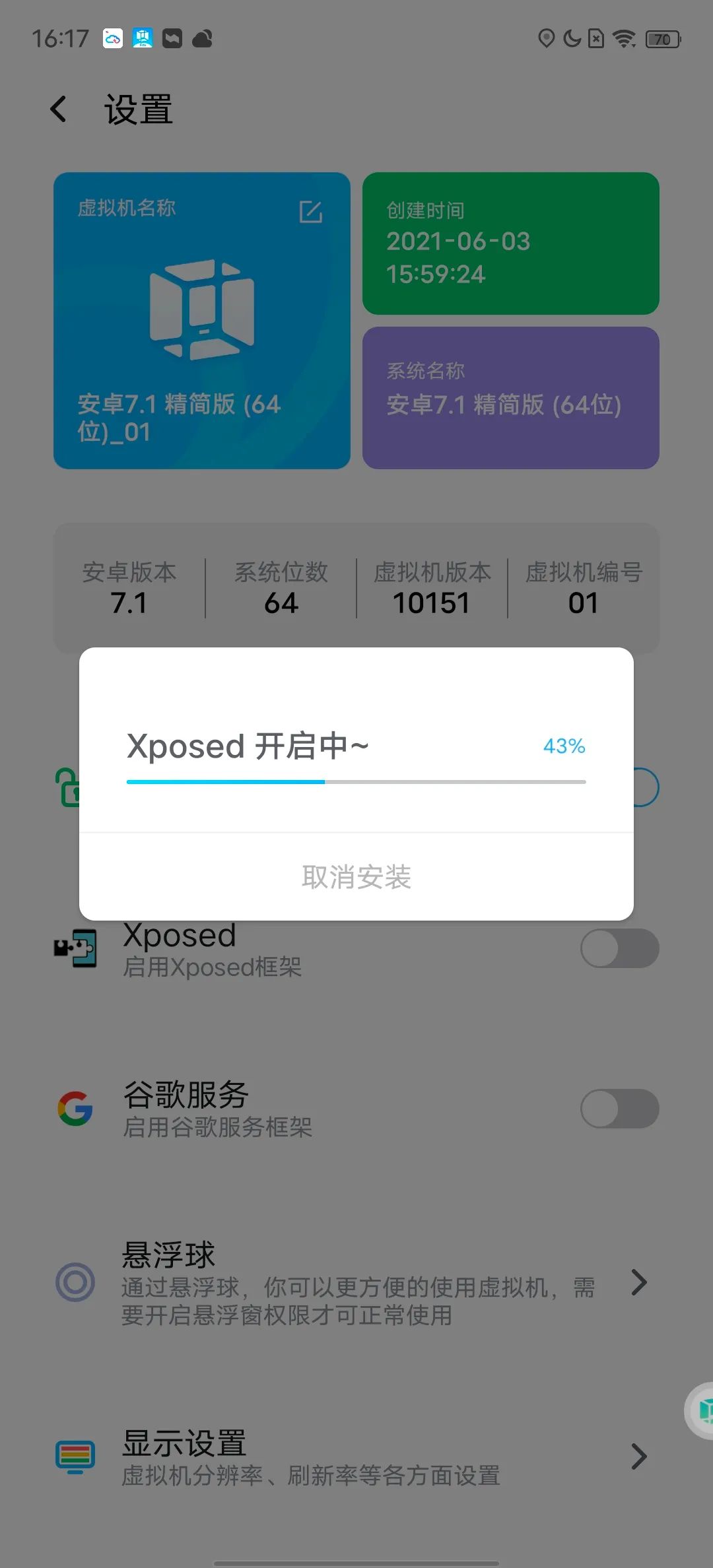Click the Xposed install progress bar

356,781
